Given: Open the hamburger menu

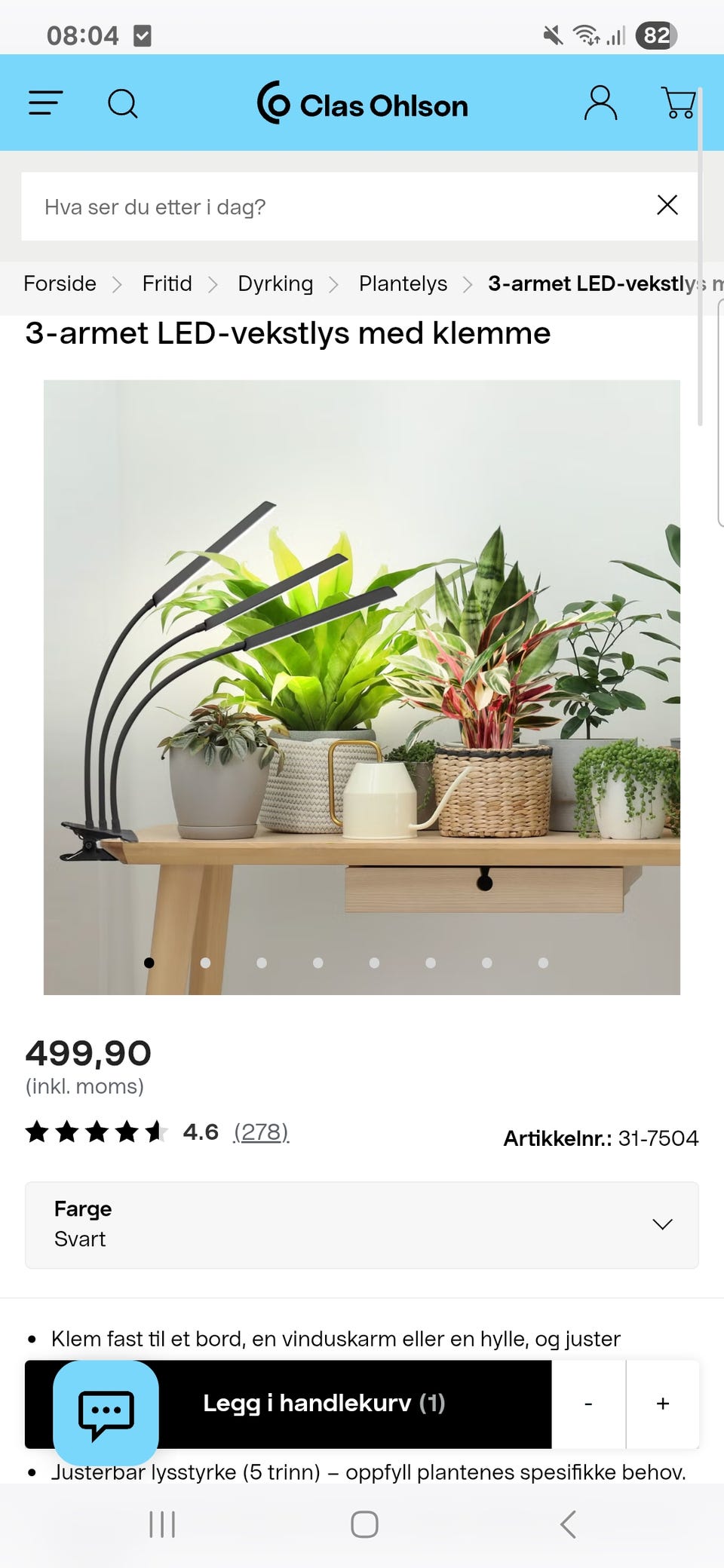Looking at the screenshot, I should point(45,103).
